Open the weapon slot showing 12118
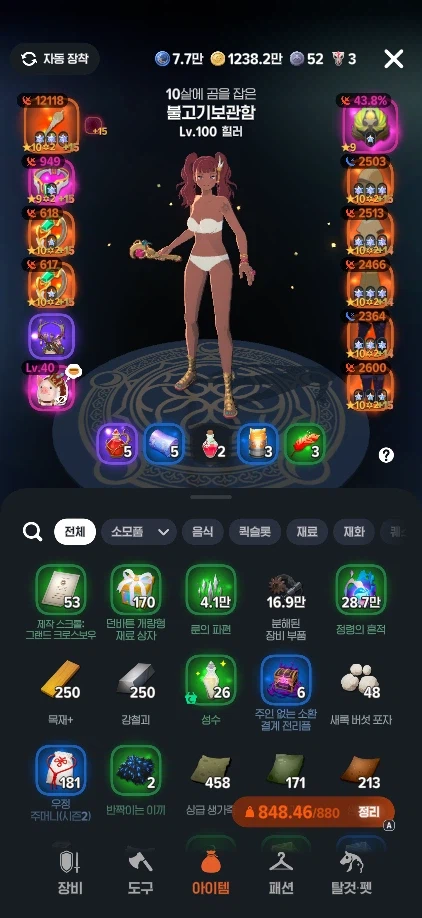The image size is (422, 918). [x=52, y=124]
